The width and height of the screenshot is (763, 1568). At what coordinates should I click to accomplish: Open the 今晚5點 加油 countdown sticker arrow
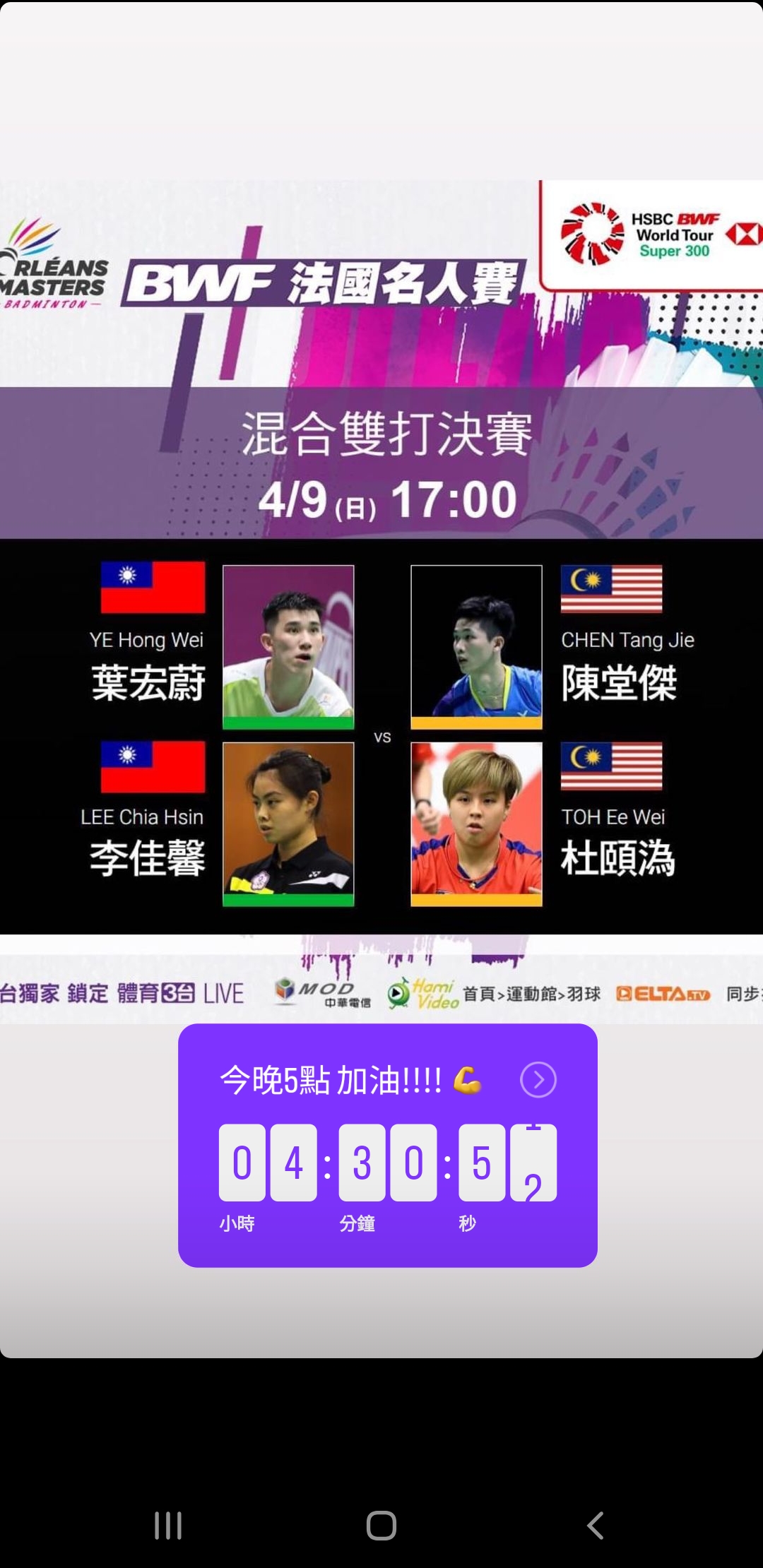tap(538, 1080)
